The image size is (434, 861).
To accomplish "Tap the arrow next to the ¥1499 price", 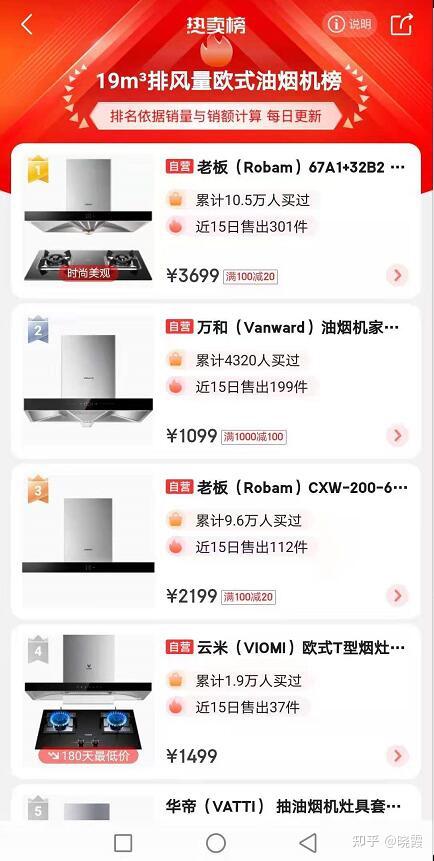I will pos(397,756).
